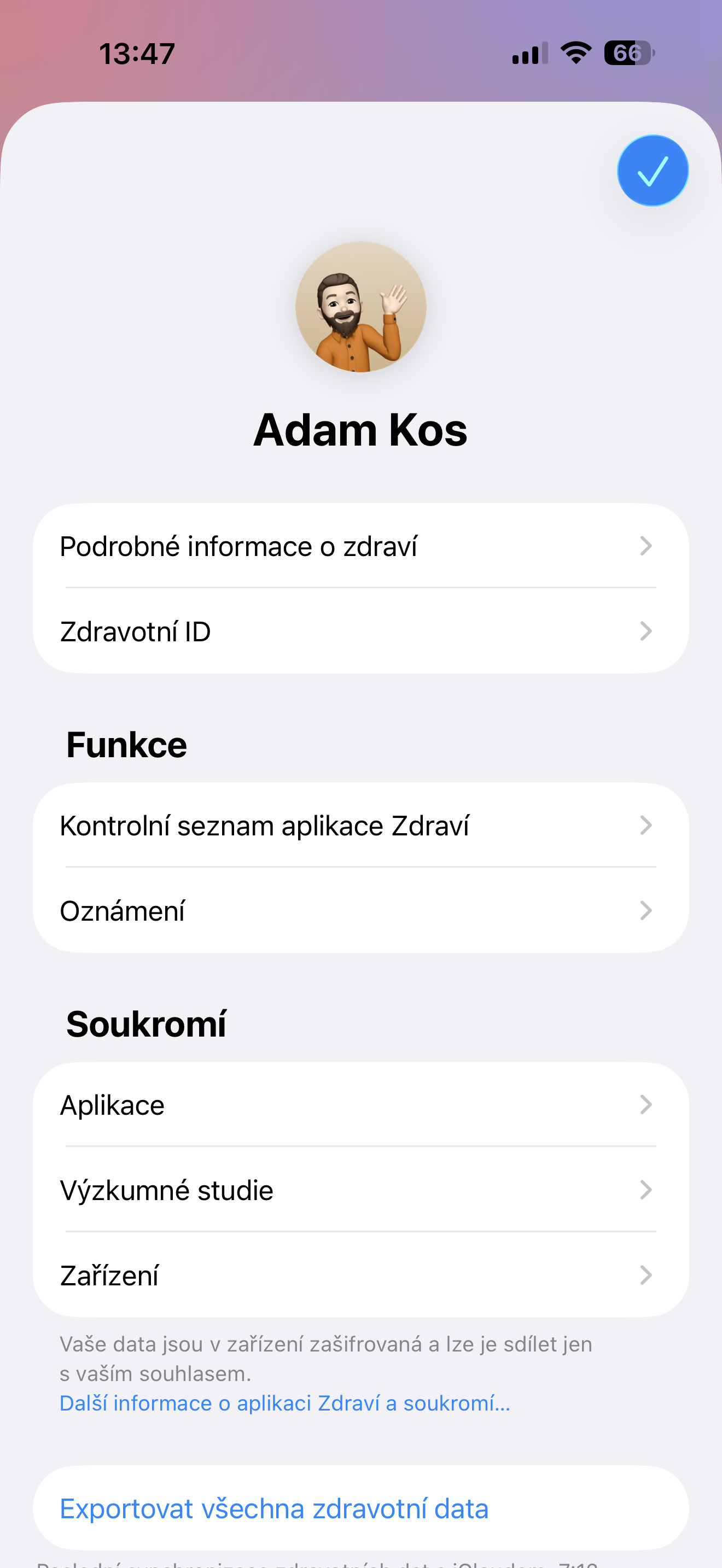
Task: Follow the Další informace o aplikaci Zdraví link
Action: coord(285,1403)
